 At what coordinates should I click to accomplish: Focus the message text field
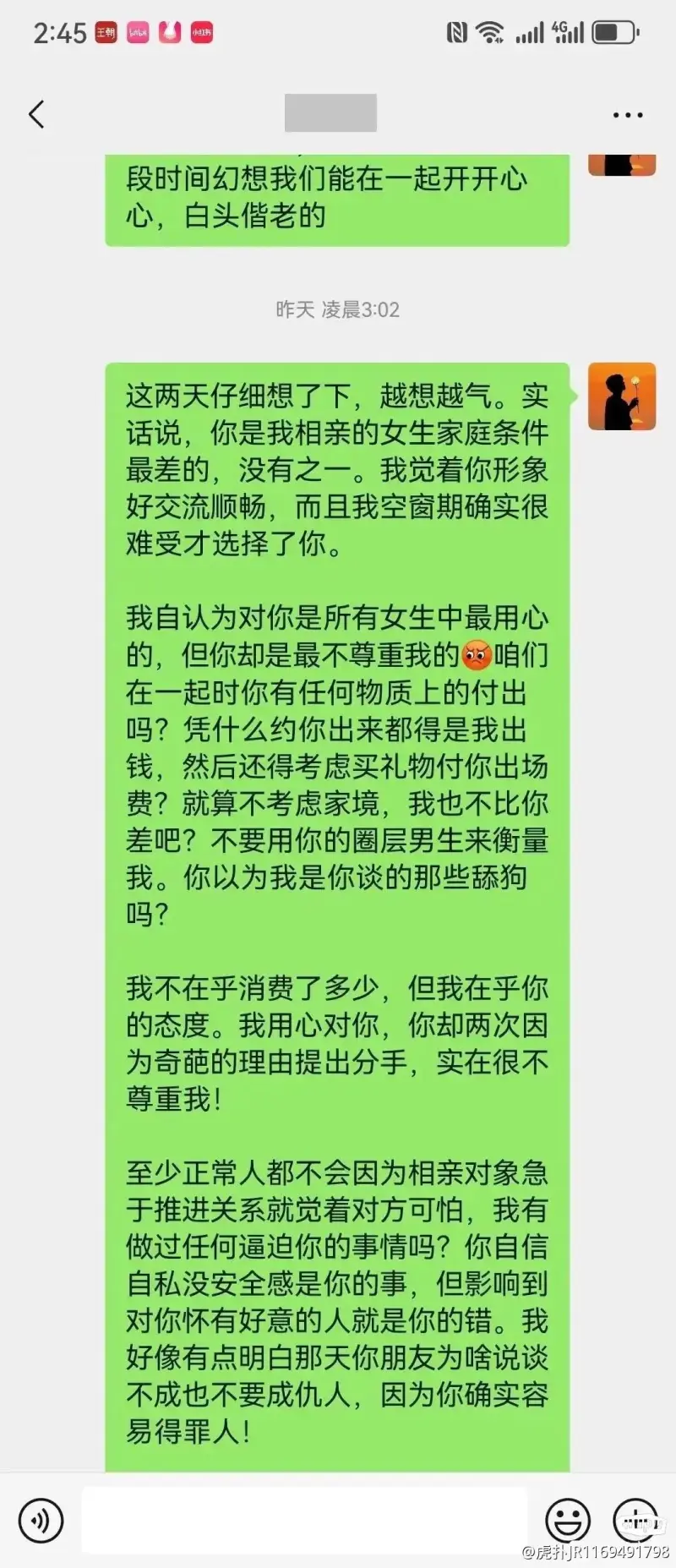304,1520
